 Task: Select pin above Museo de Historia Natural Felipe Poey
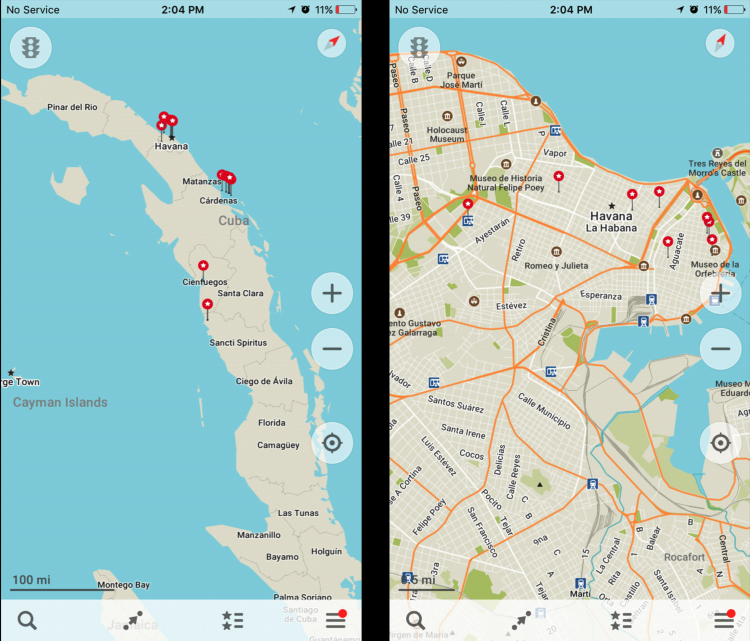click(x=558, y=177)
